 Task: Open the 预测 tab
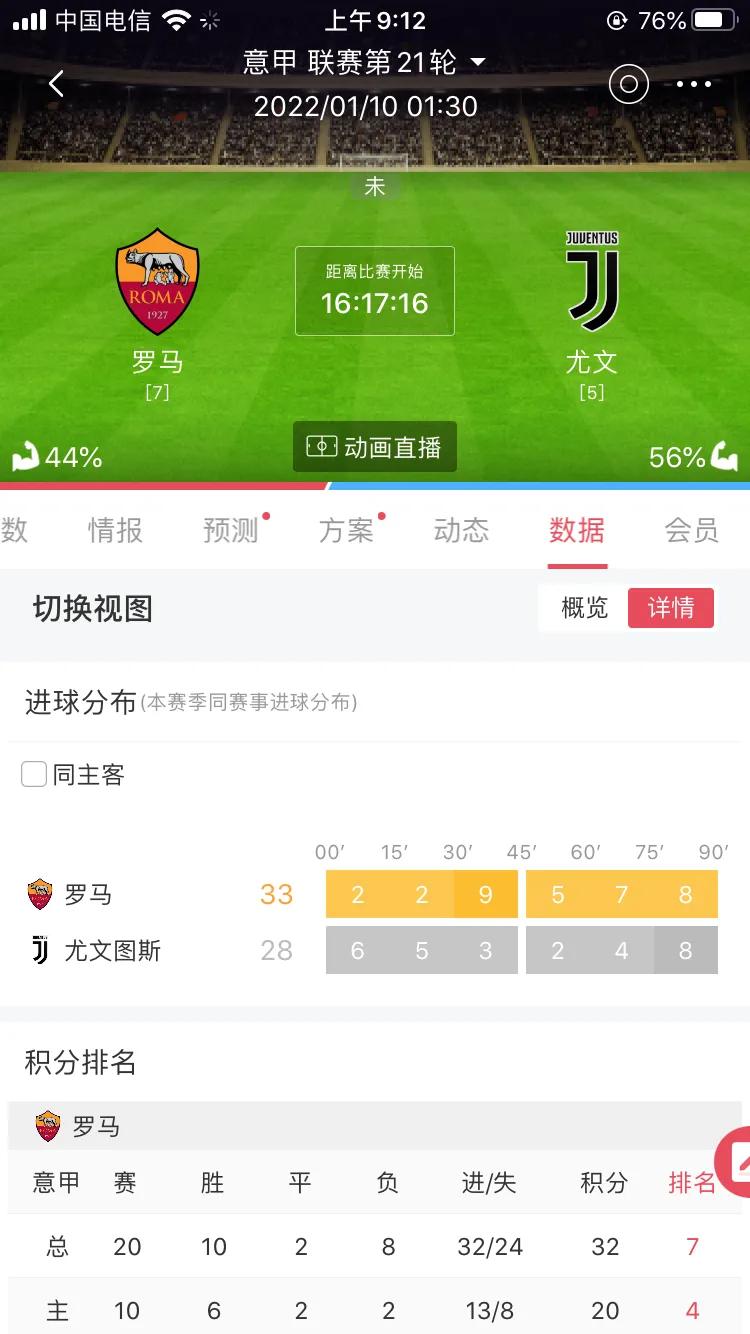pos(231,531)
